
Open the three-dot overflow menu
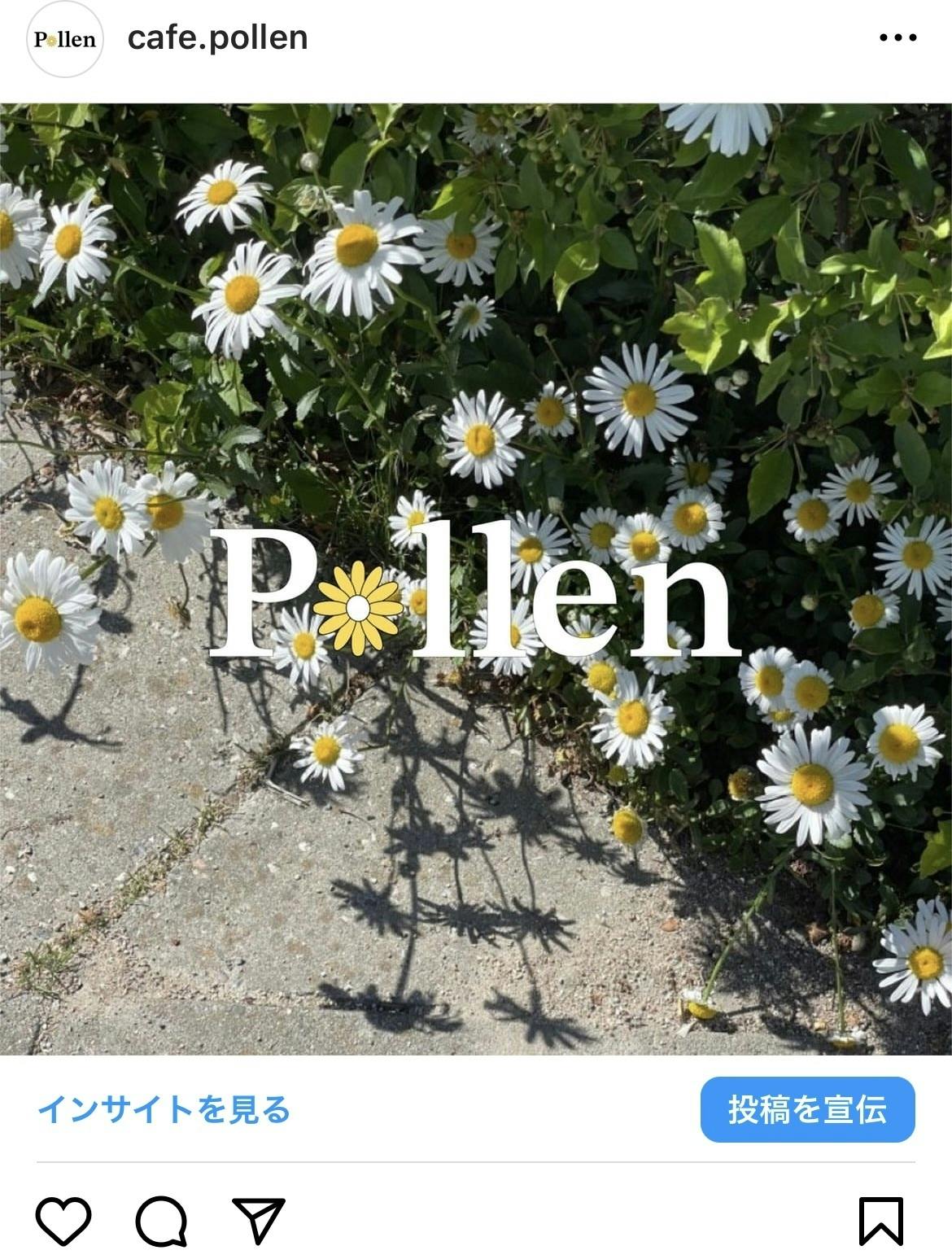coord(898,38)
